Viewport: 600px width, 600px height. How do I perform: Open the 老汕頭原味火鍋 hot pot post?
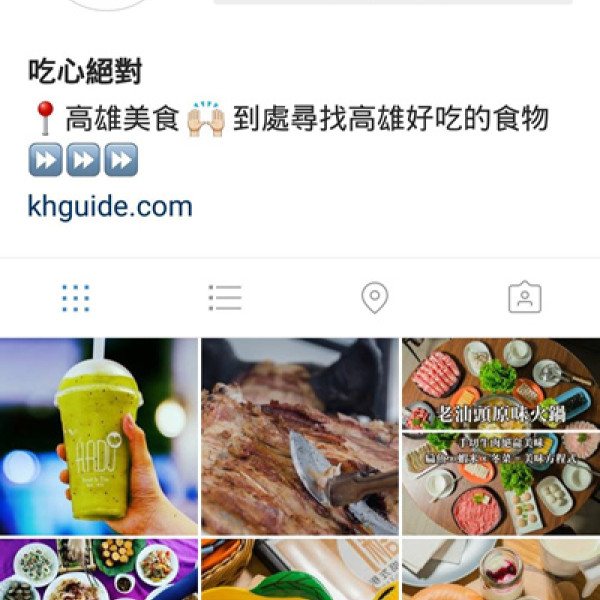501,436
